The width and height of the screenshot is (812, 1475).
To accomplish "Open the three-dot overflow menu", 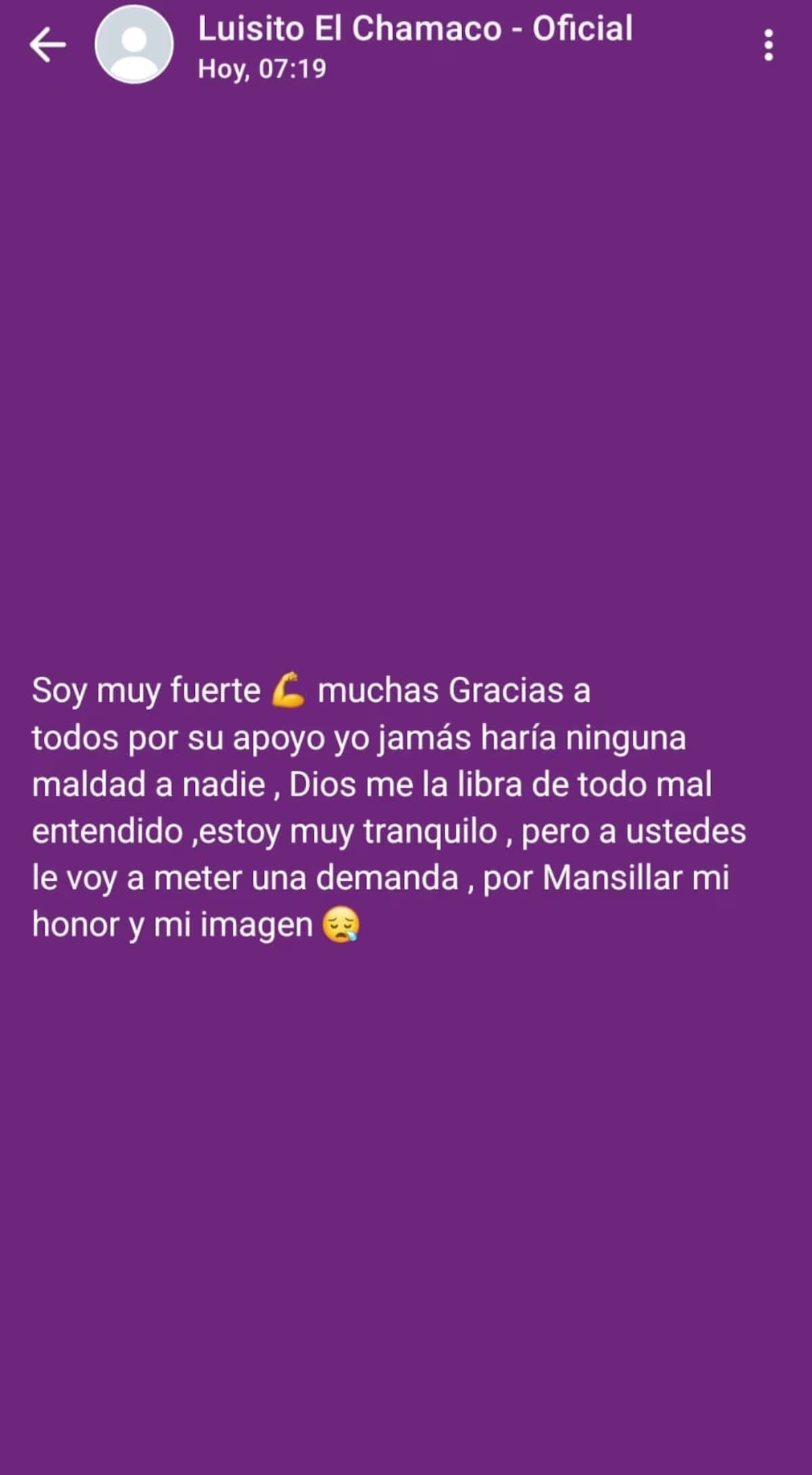I will (x=768, y=45).
